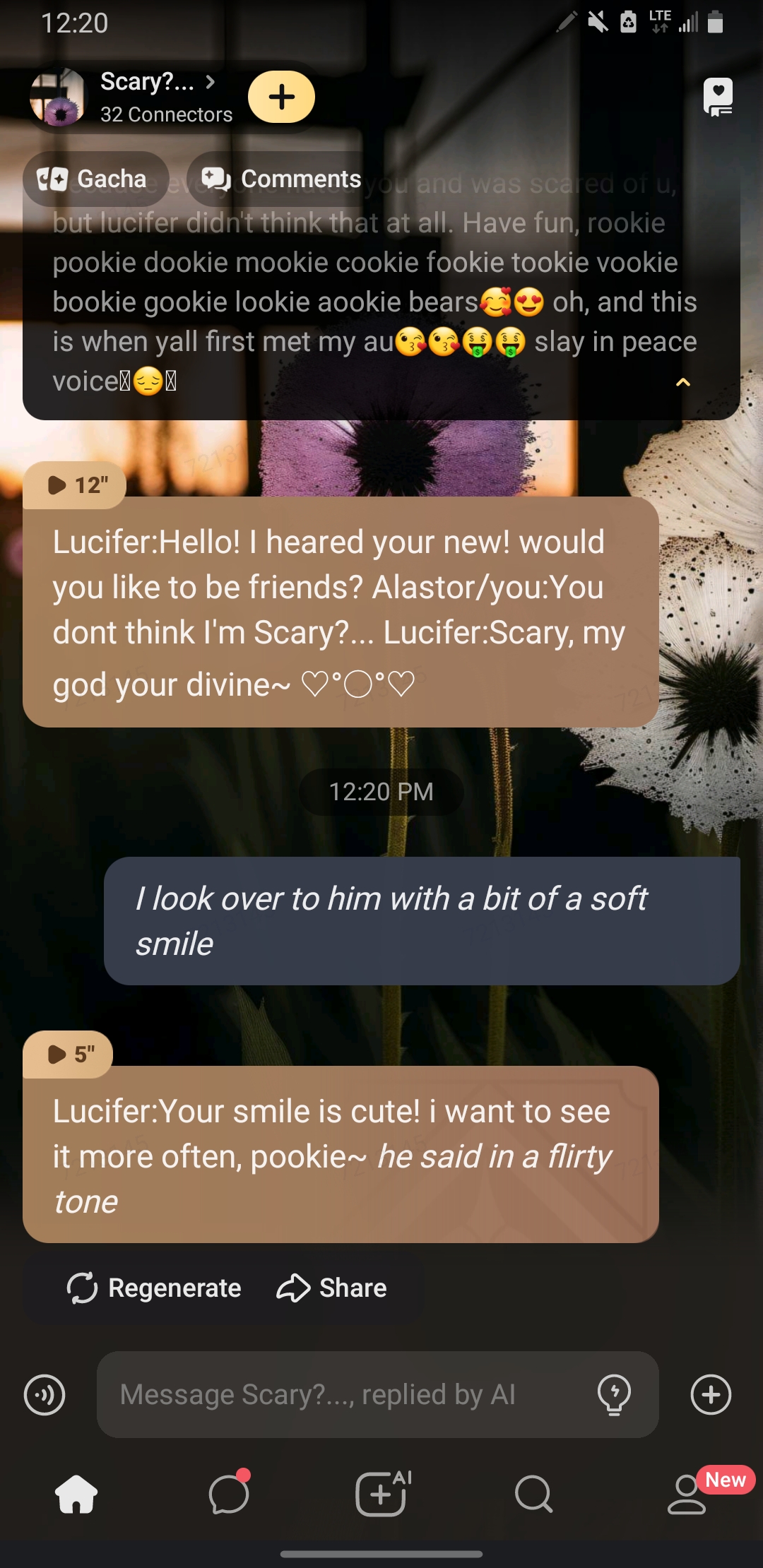The height and width of the screenshot is (1568, 763).
Task: Regenerate the last AI reply
Action: [154, 1288]
